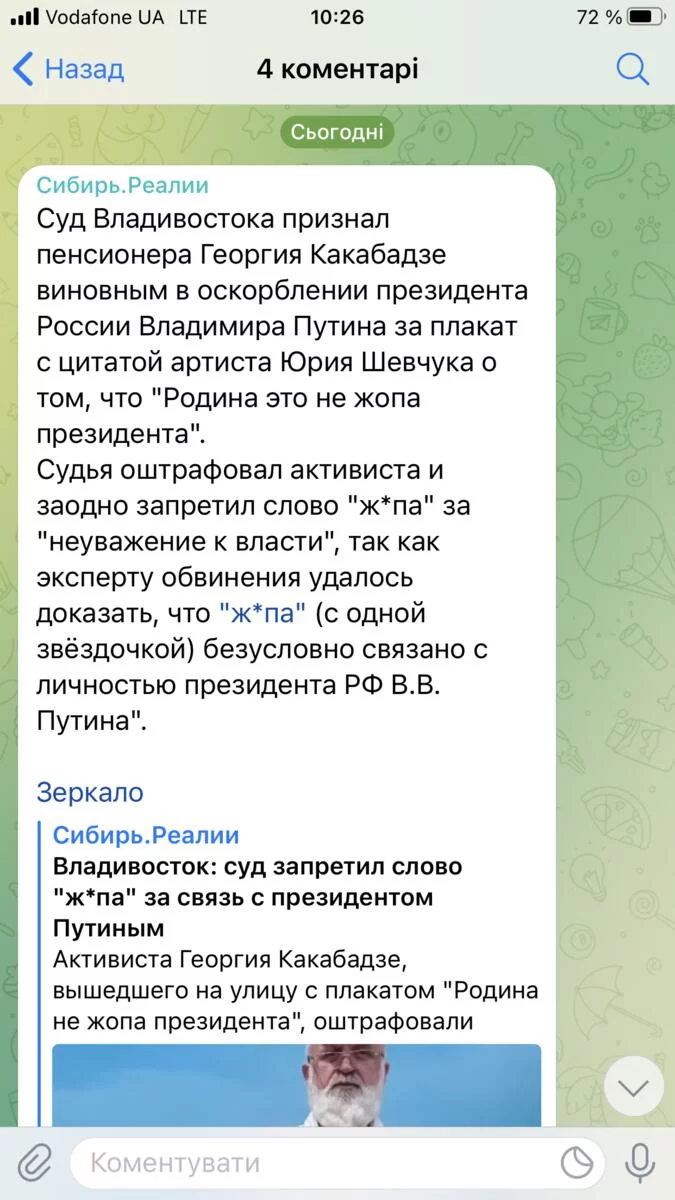Tap the microphone voice message icon
The width and height of the screenshot is (675, 1200).
[x=640, y=1163]
